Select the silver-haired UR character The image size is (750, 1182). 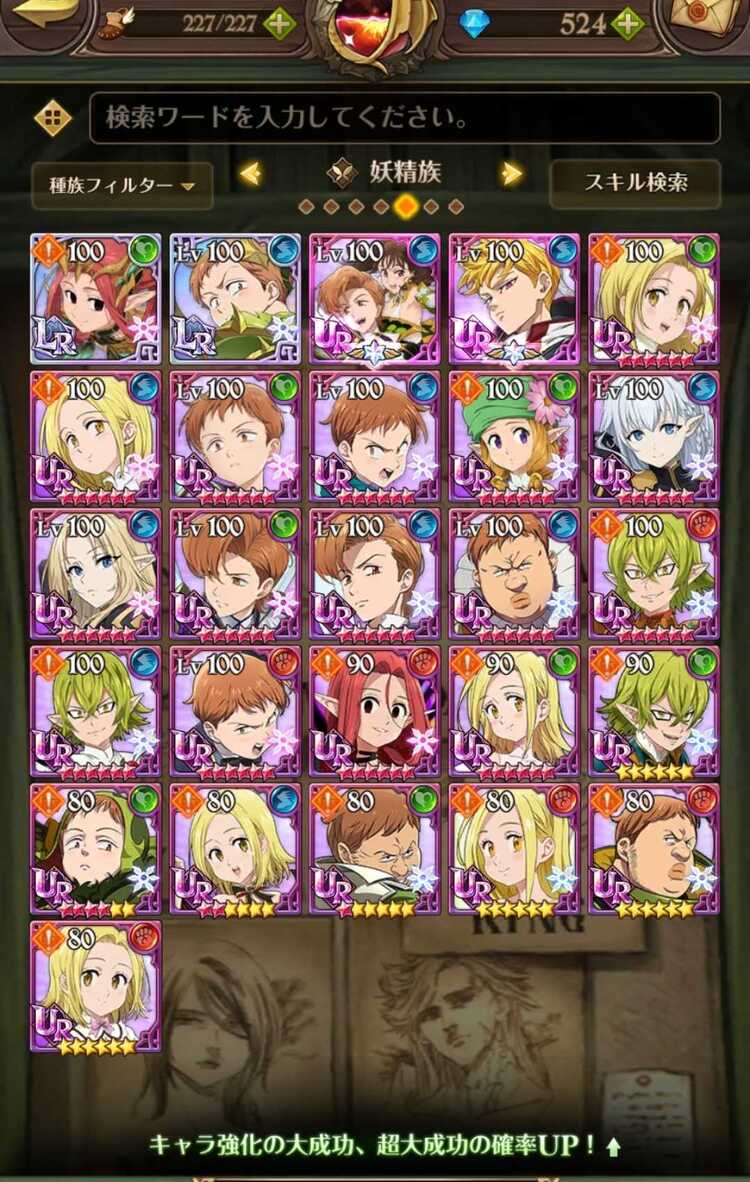[x=653, y=436]
